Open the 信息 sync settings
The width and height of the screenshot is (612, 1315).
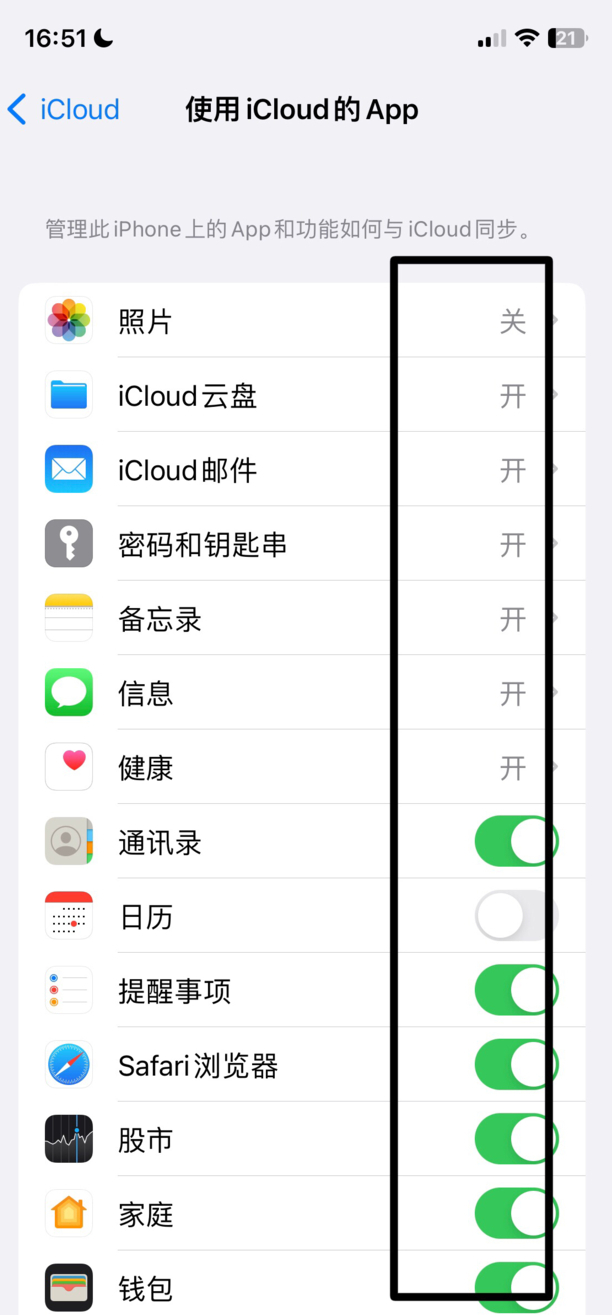pyautogui.click(x=302, y=693)
